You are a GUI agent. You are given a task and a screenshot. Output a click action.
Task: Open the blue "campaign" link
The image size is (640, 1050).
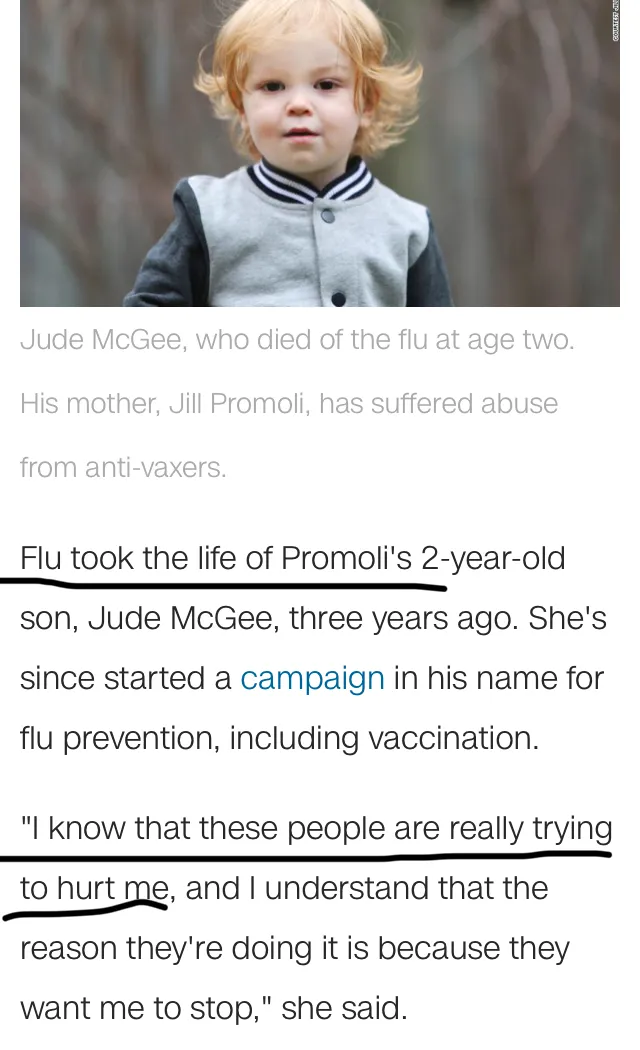(x=313, y=679)
